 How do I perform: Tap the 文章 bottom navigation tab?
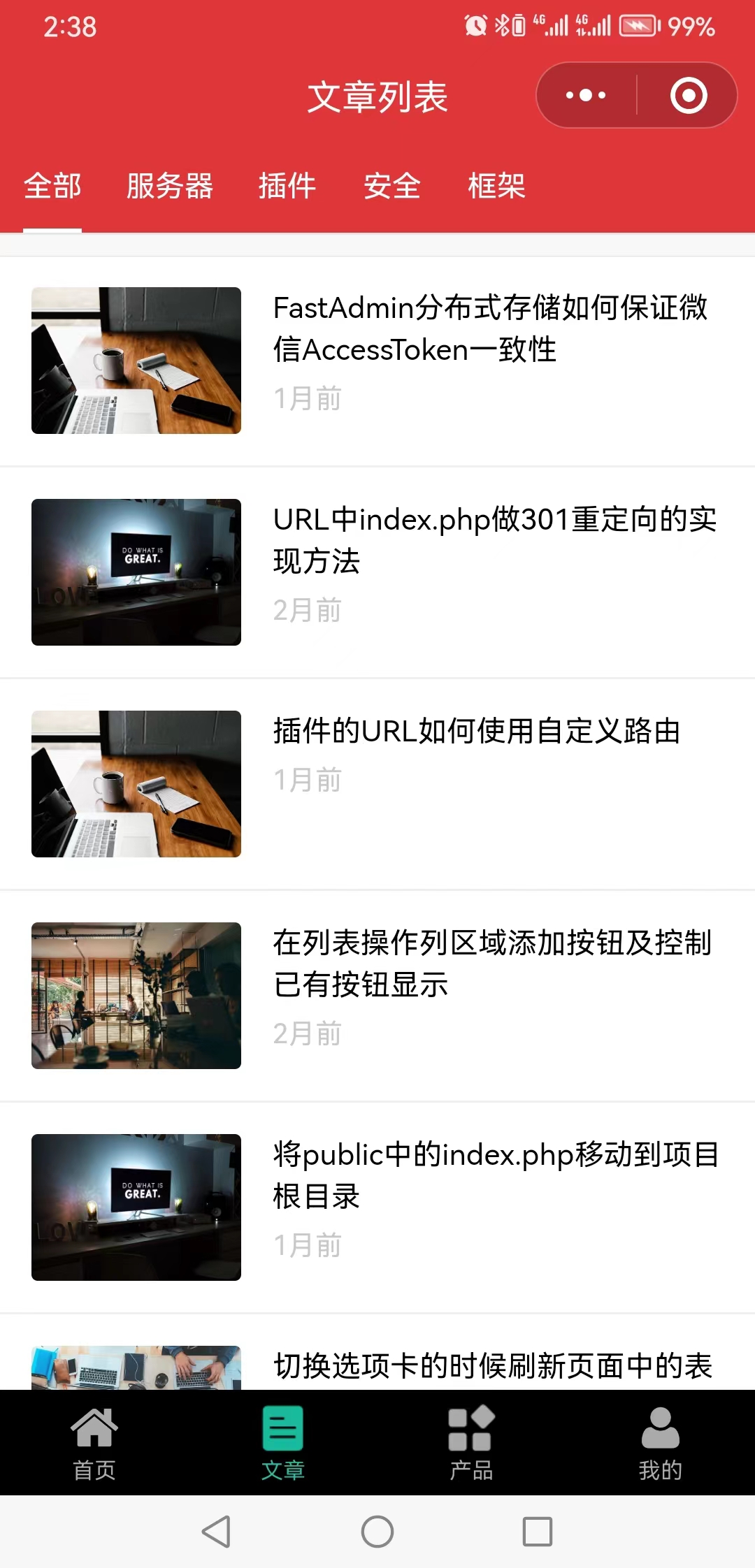283,1444
